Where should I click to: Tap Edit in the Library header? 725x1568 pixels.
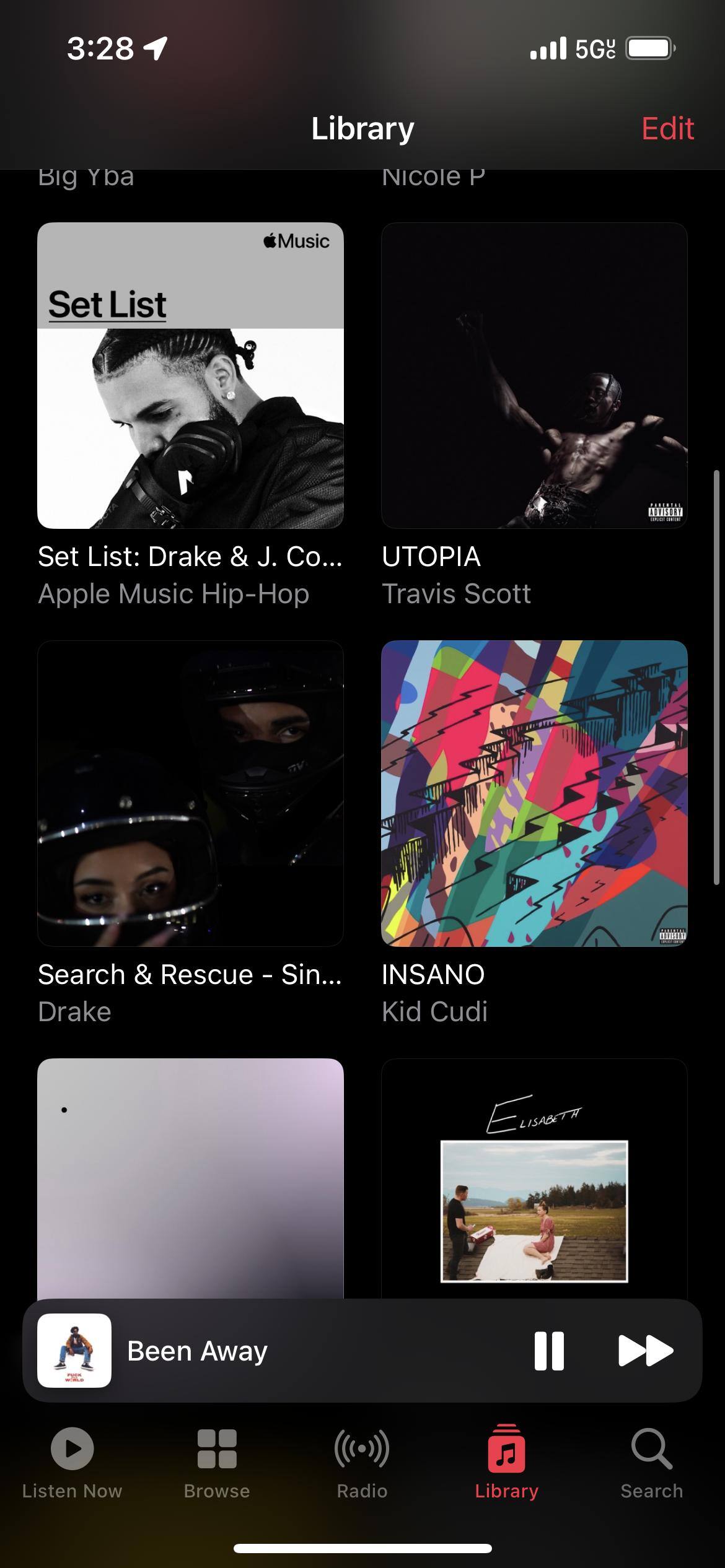click(667, 129)
